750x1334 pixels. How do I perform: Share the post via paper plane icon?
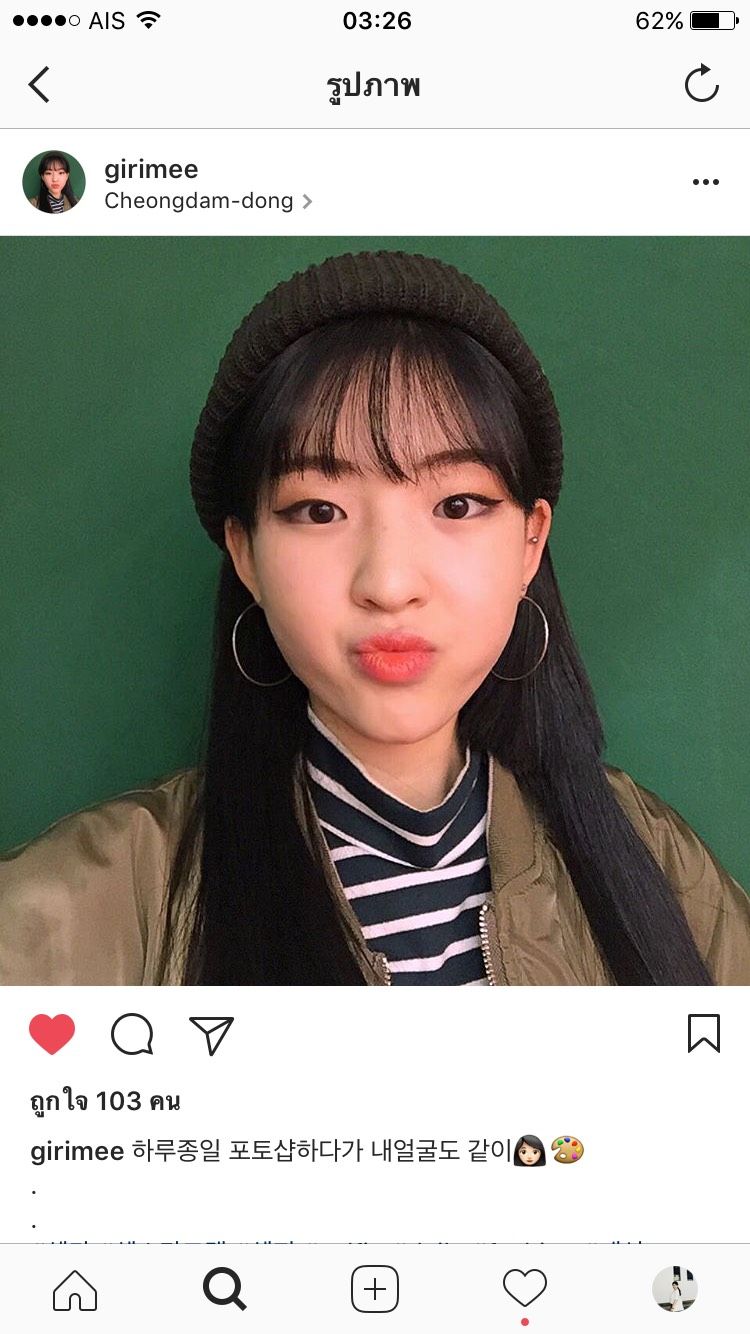click(211, 1035)
